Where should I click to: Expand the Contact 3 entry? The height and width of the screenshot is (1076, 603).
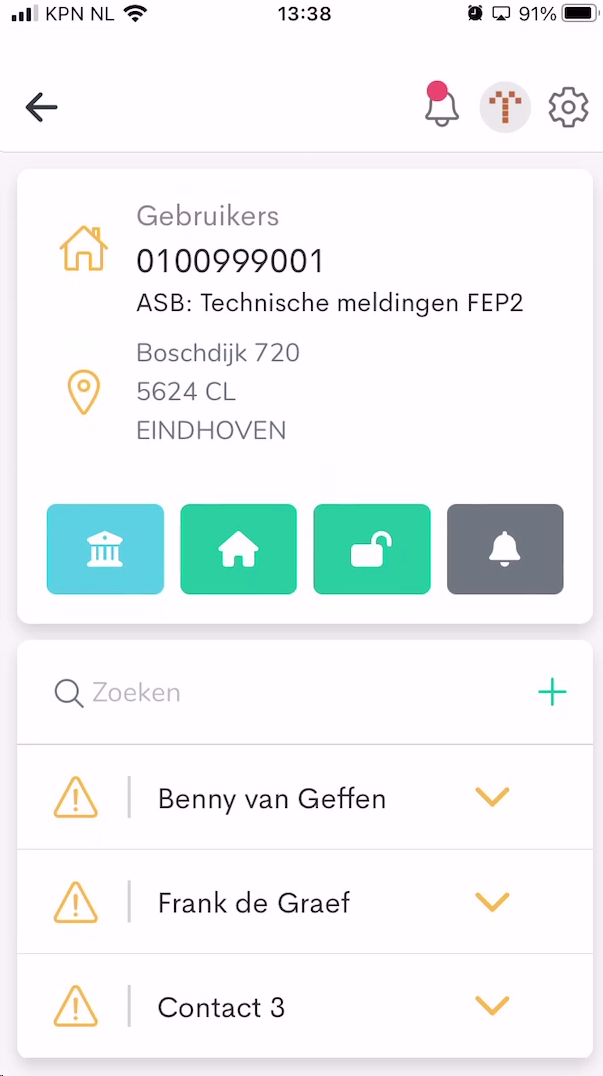click(305, 1007)
